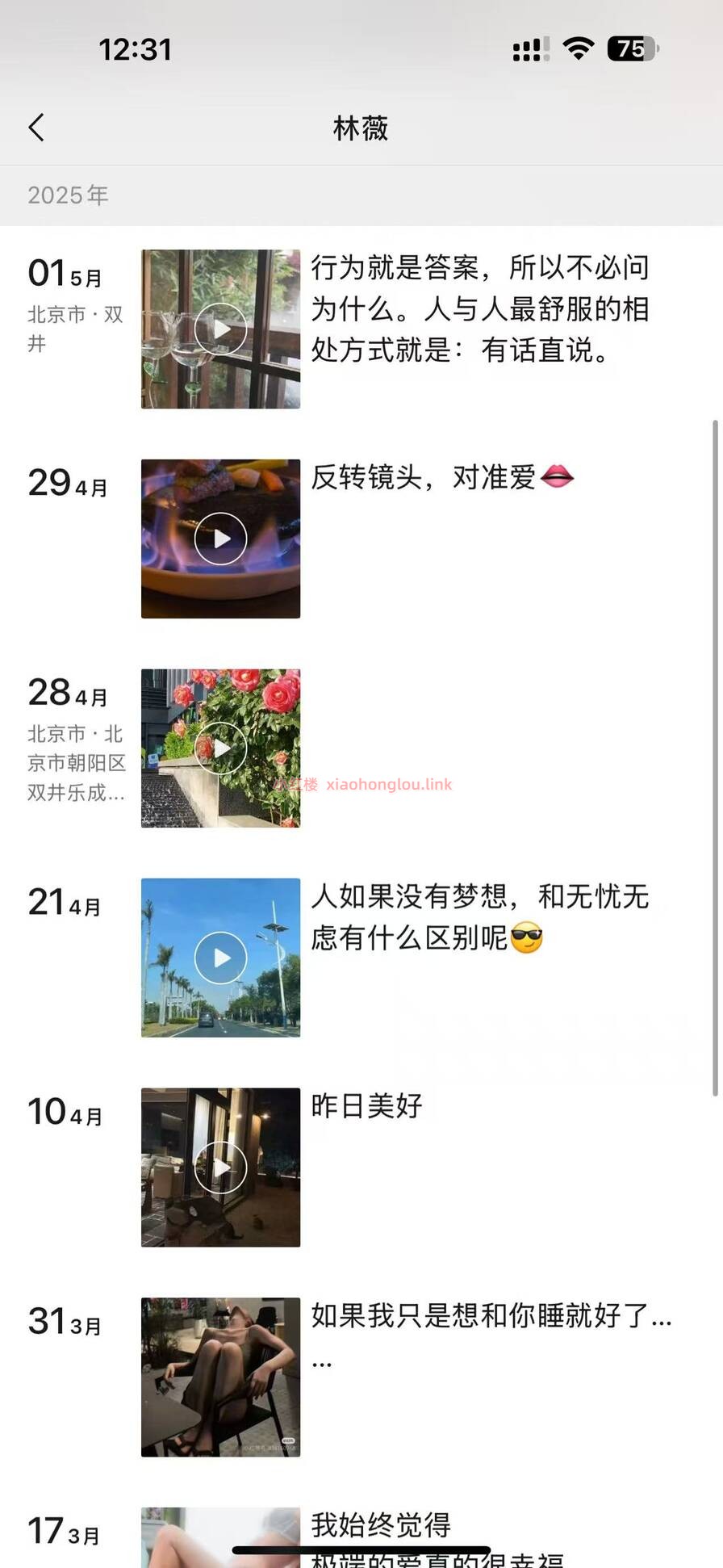Open the 28 April roses video
The width and height of the screenshot is (723, 1568).
[x=220, y=748]
